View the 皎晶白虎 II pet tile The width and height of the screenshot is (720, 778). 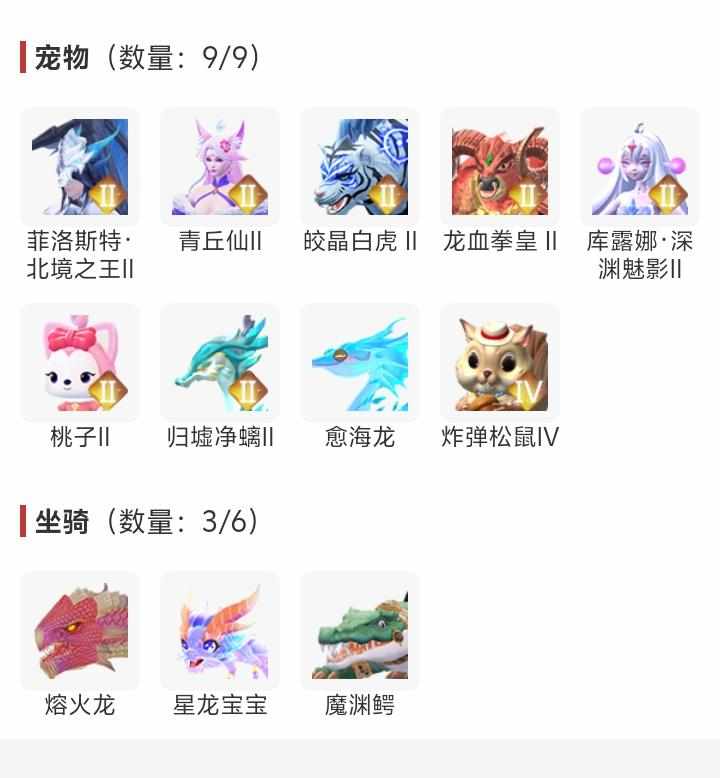360,167
